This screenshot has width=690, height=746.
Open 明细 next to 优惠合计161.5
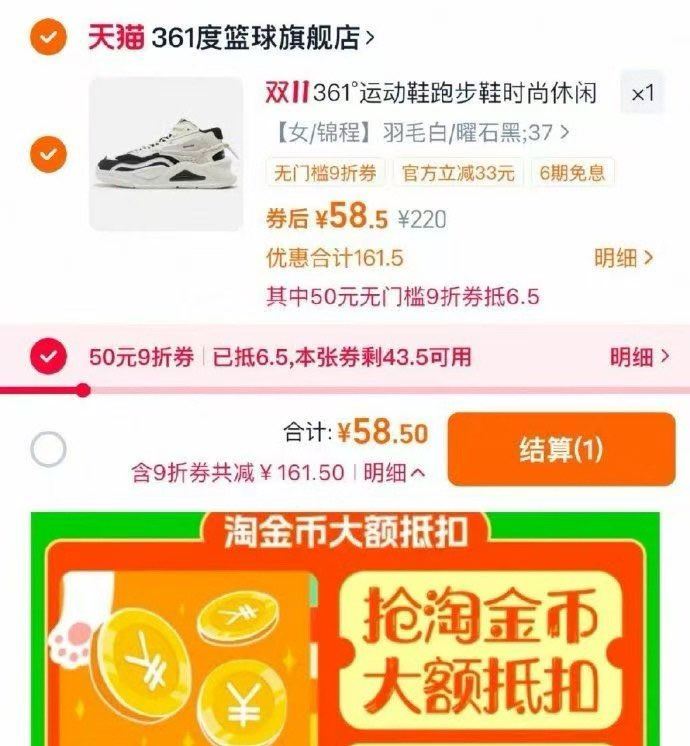(x=623, y=258)
